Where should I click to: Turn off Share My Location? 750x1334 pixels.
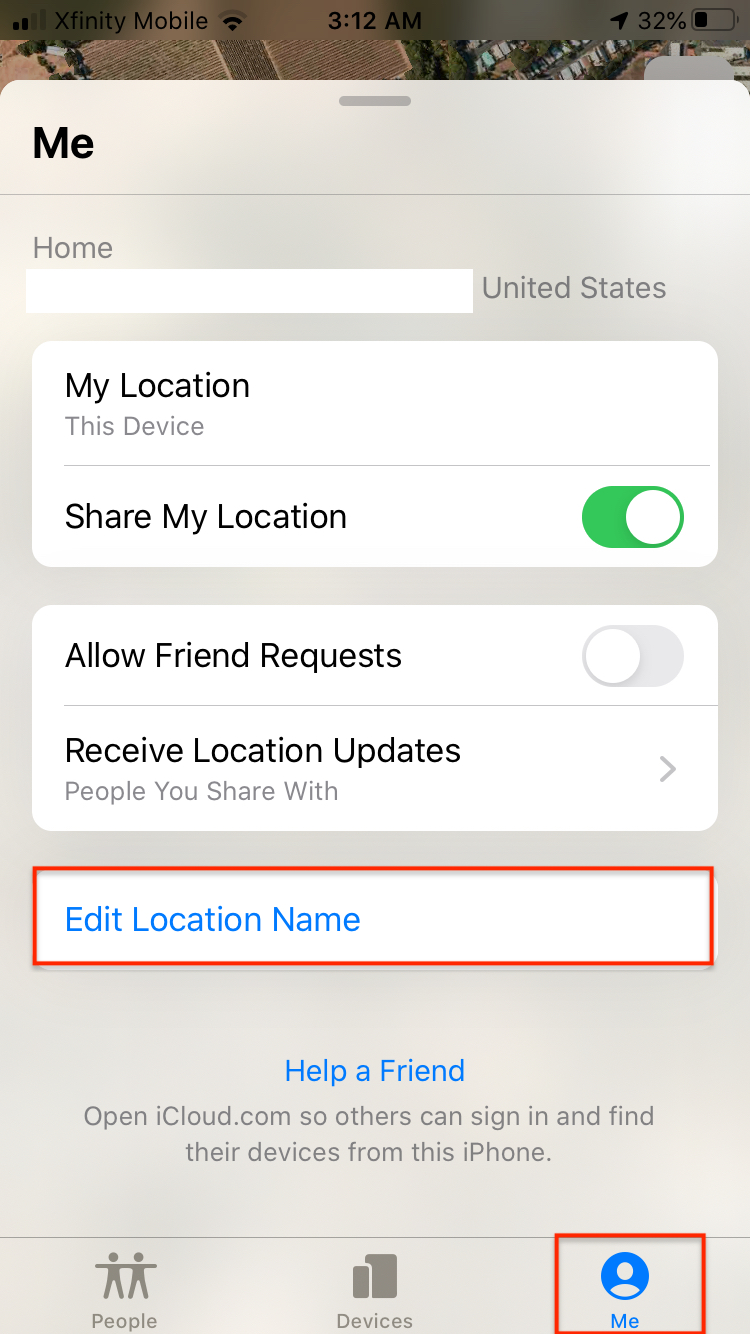(632, 517)
